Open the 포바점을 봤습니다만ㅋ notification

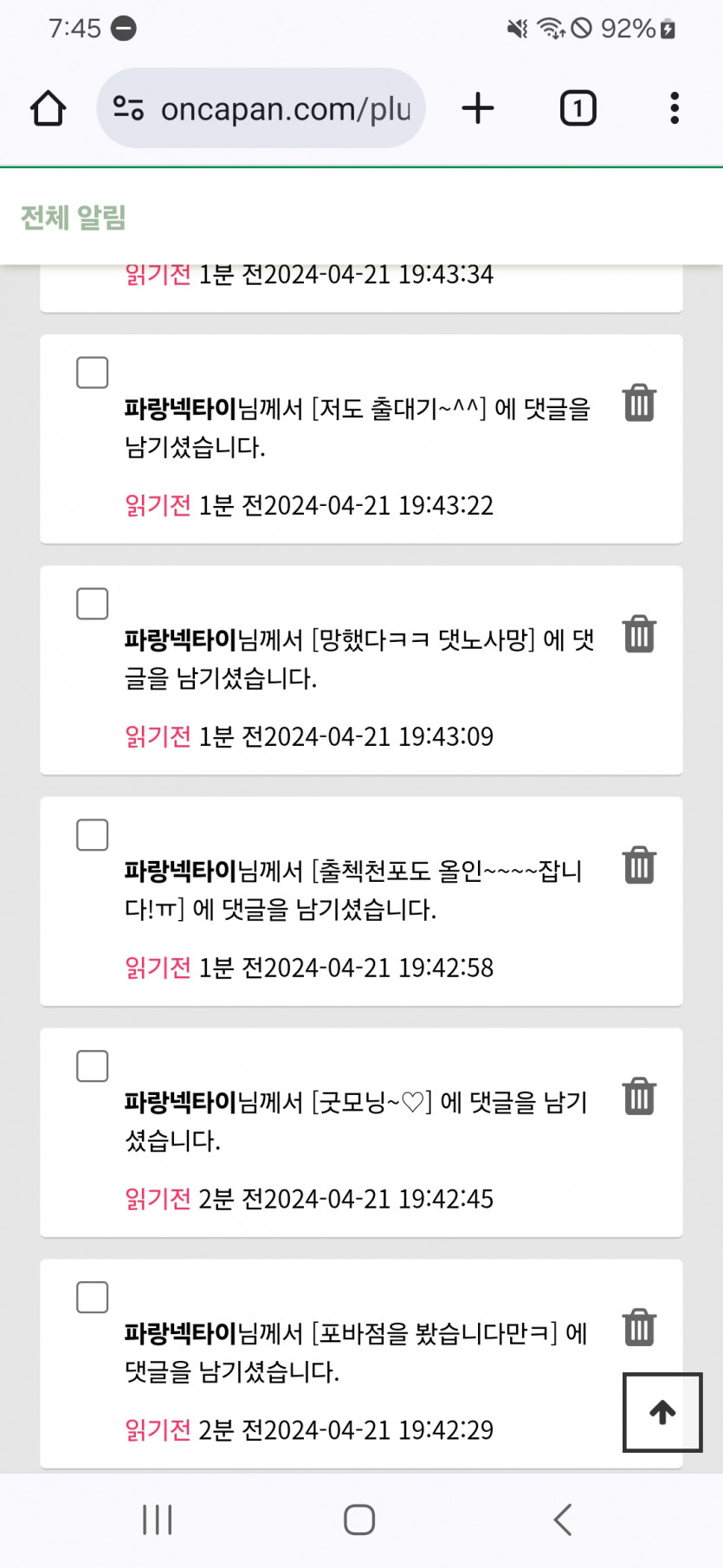[x=355, y=1351]
